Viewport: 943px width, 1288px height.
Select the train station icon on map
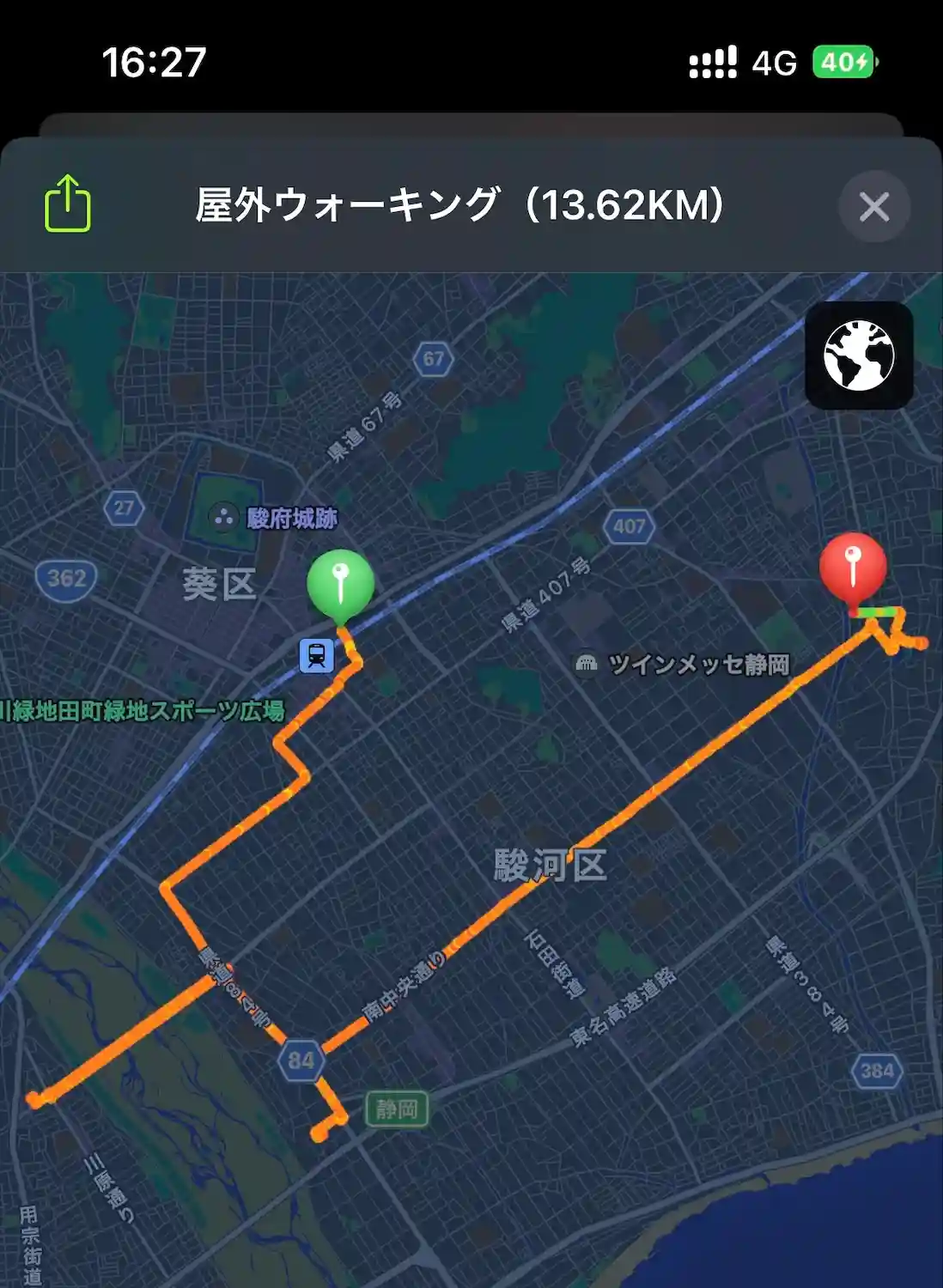[x=316, y=656]
